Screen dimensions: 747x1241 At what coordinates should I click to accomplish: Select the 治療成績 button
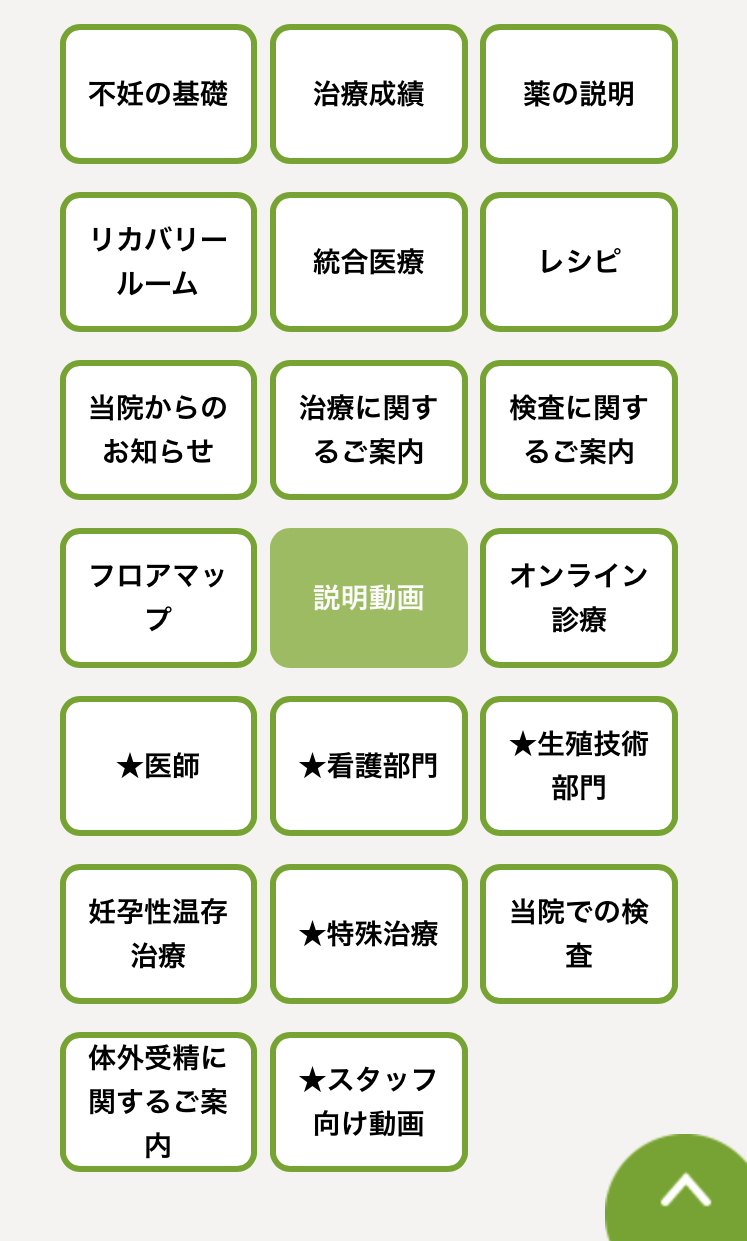369,94
